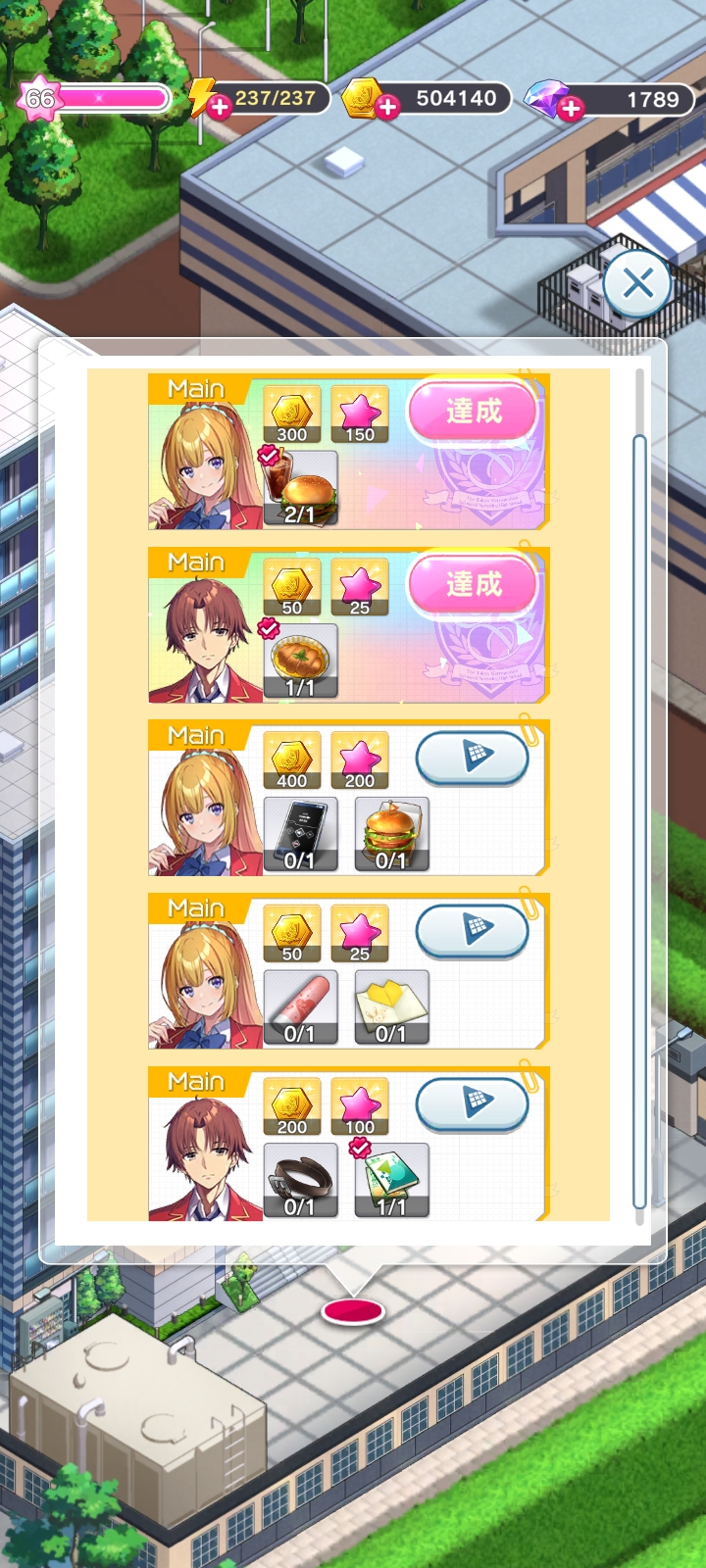This screenshot has width=706, height=1568.
Task: Add more gold coins with the plus button
Action: (388, 108)
